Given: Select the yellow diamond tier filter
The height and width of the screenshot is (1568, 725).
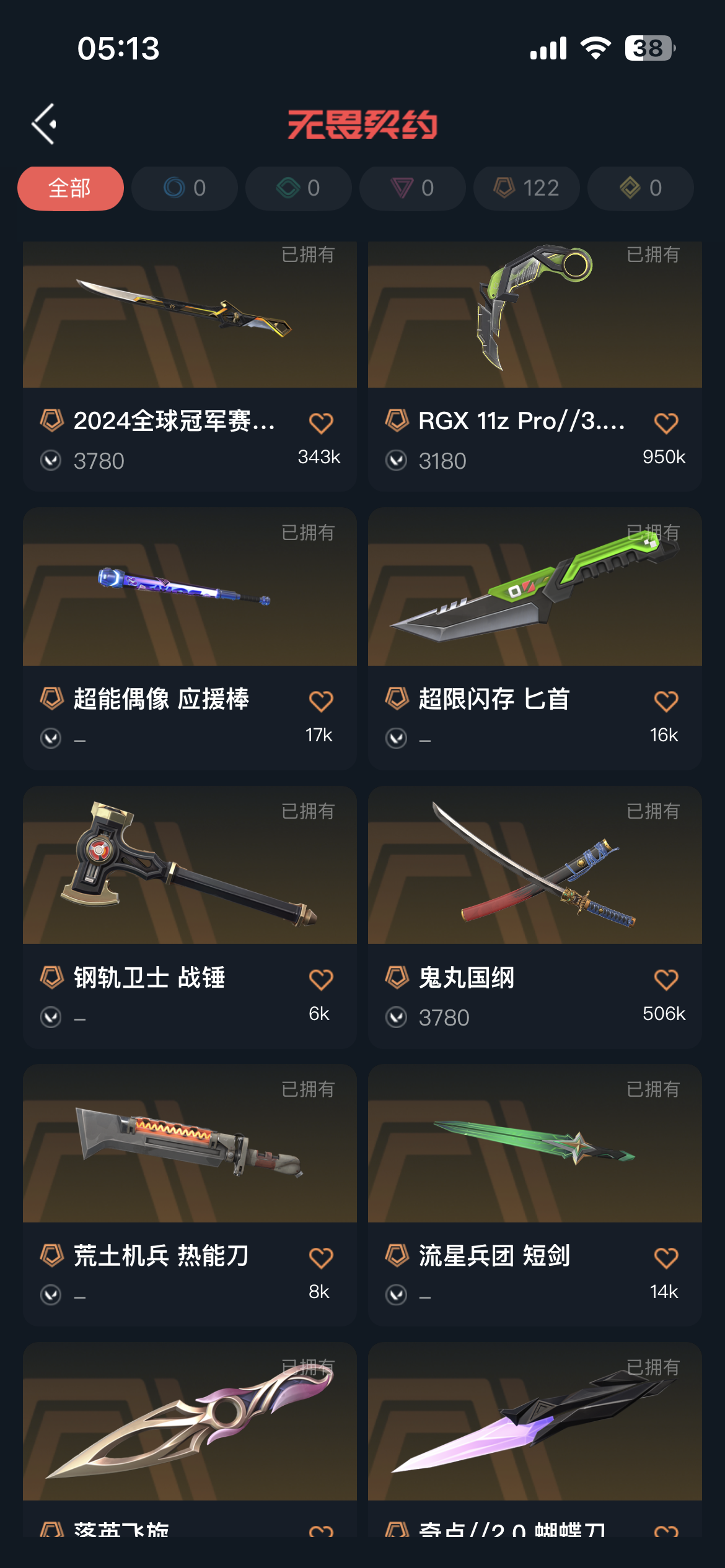Looking at the screenshot, I should pyautogui.click(x=641, y=188).
